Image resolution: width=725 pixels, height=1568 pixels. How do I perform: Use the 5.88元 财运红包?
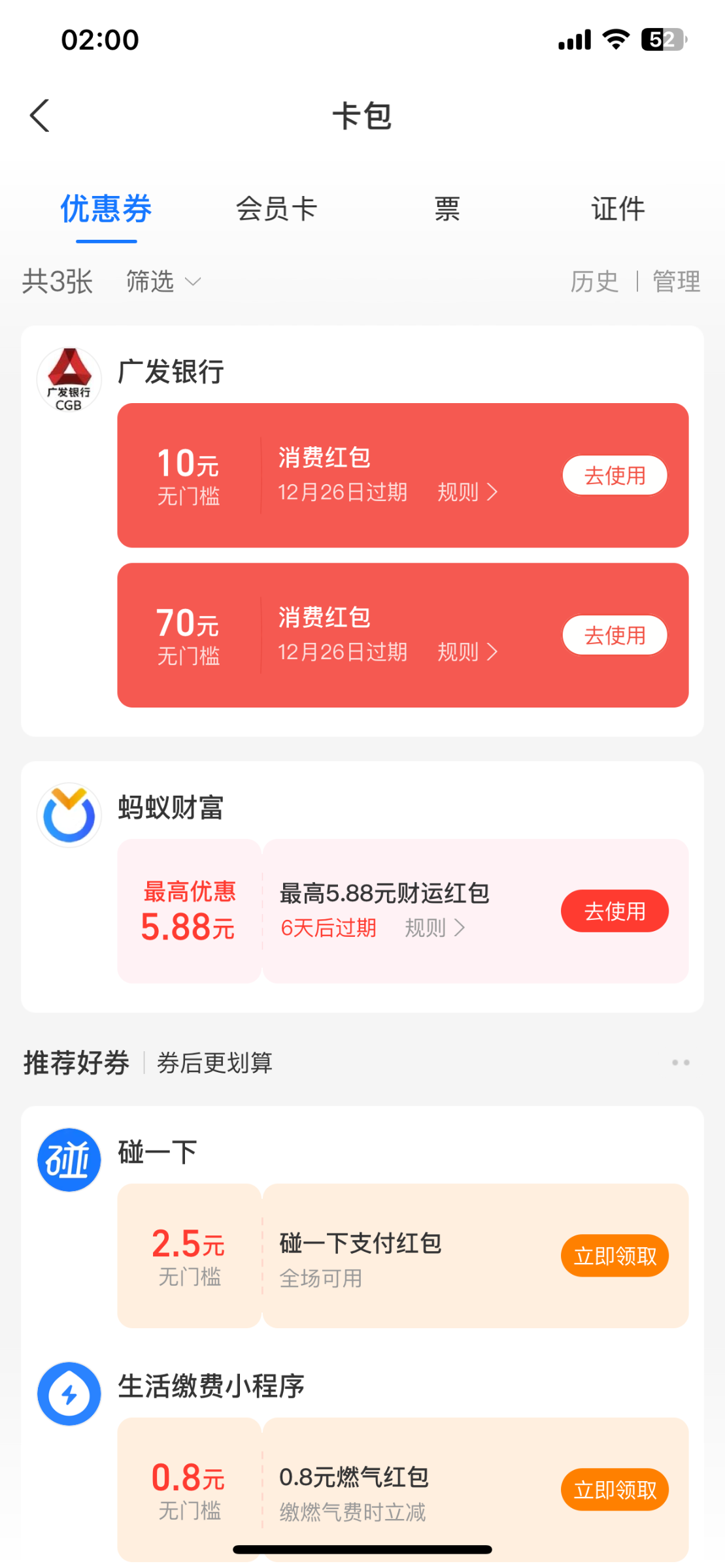615,911
